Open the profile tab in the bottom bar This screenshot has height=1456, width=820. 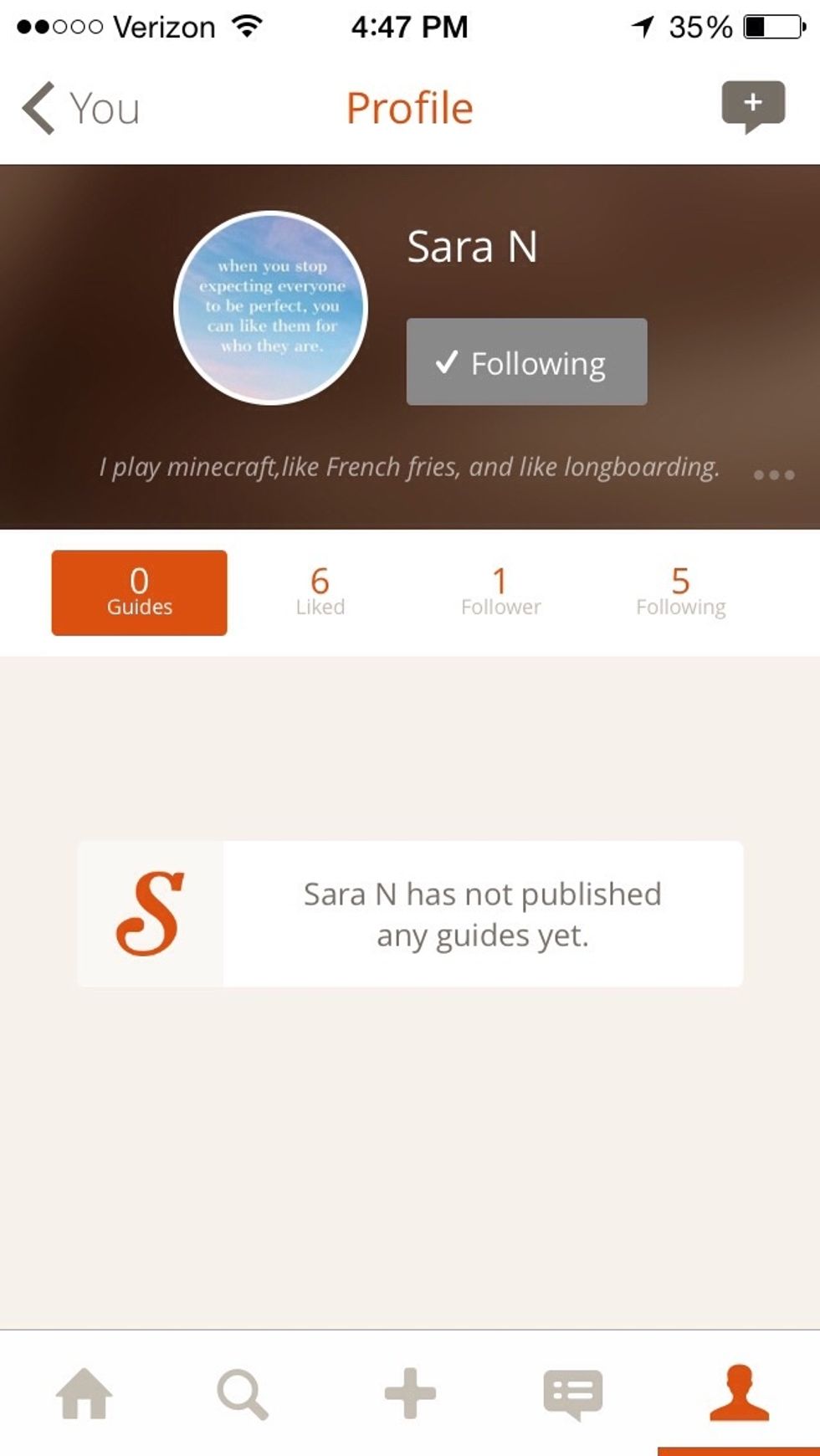point(738,1393)
